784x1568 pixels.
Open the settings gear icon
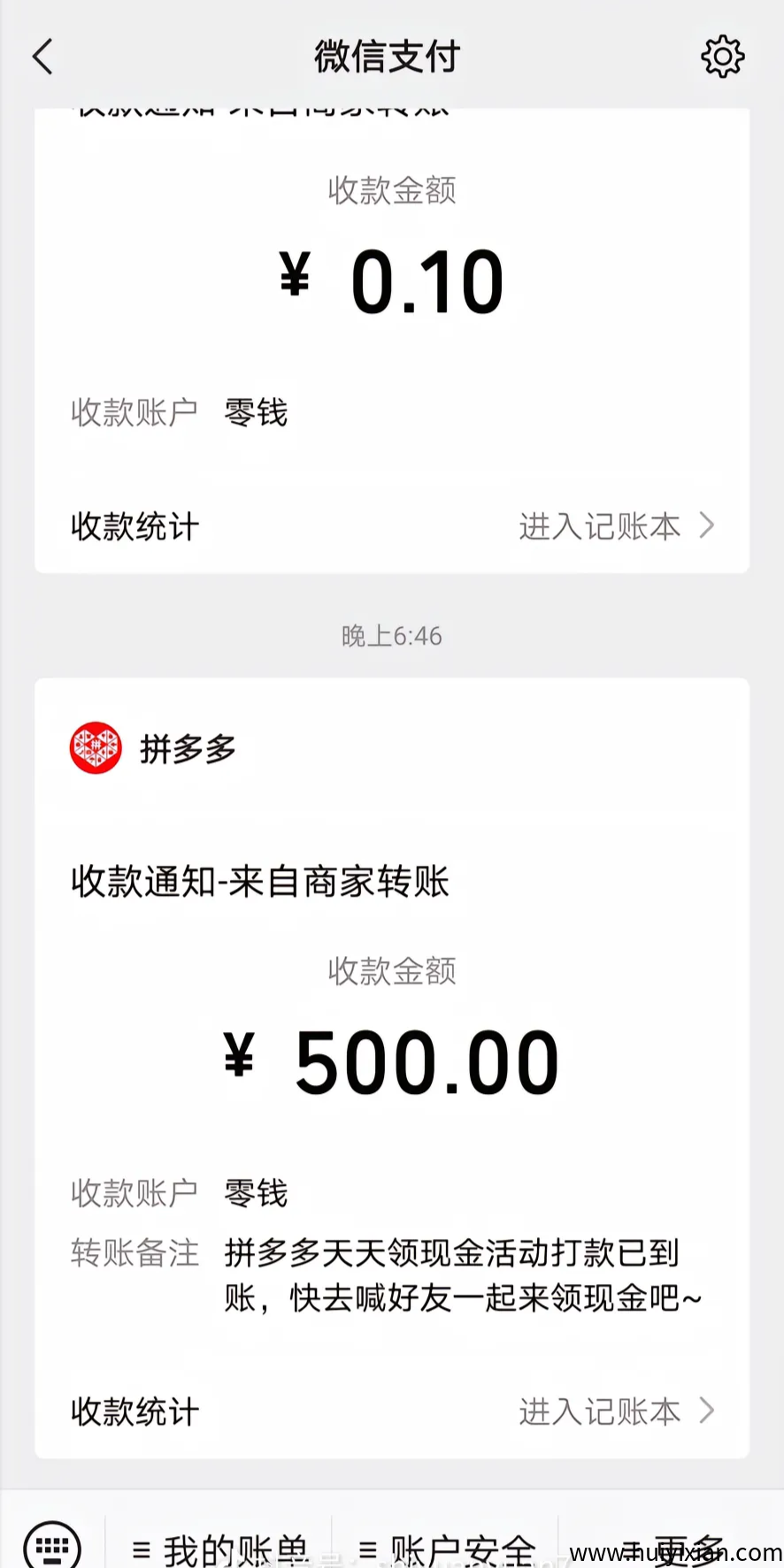click(x=722, y=57)
